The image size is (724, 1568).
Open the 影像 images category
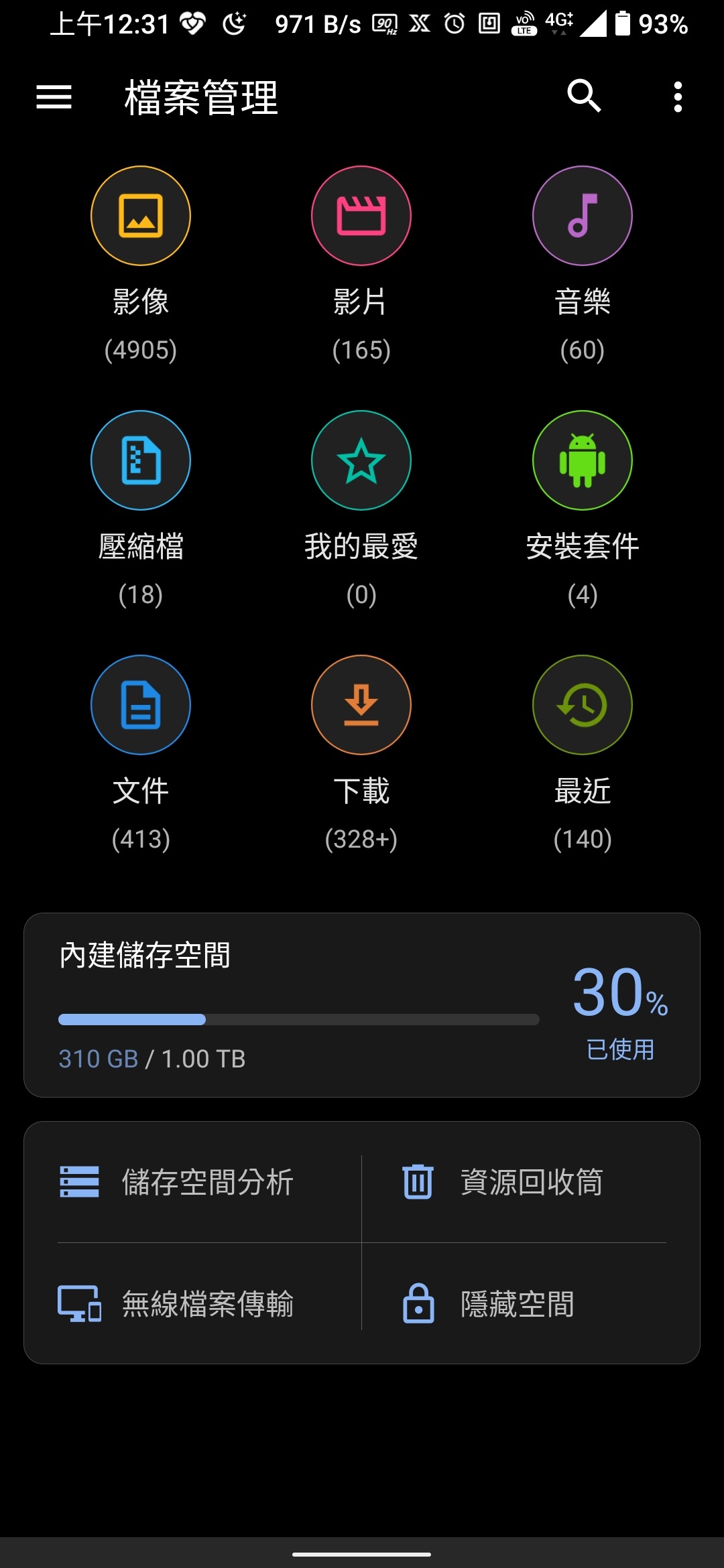pyautogui.click(x=141, y=265)
